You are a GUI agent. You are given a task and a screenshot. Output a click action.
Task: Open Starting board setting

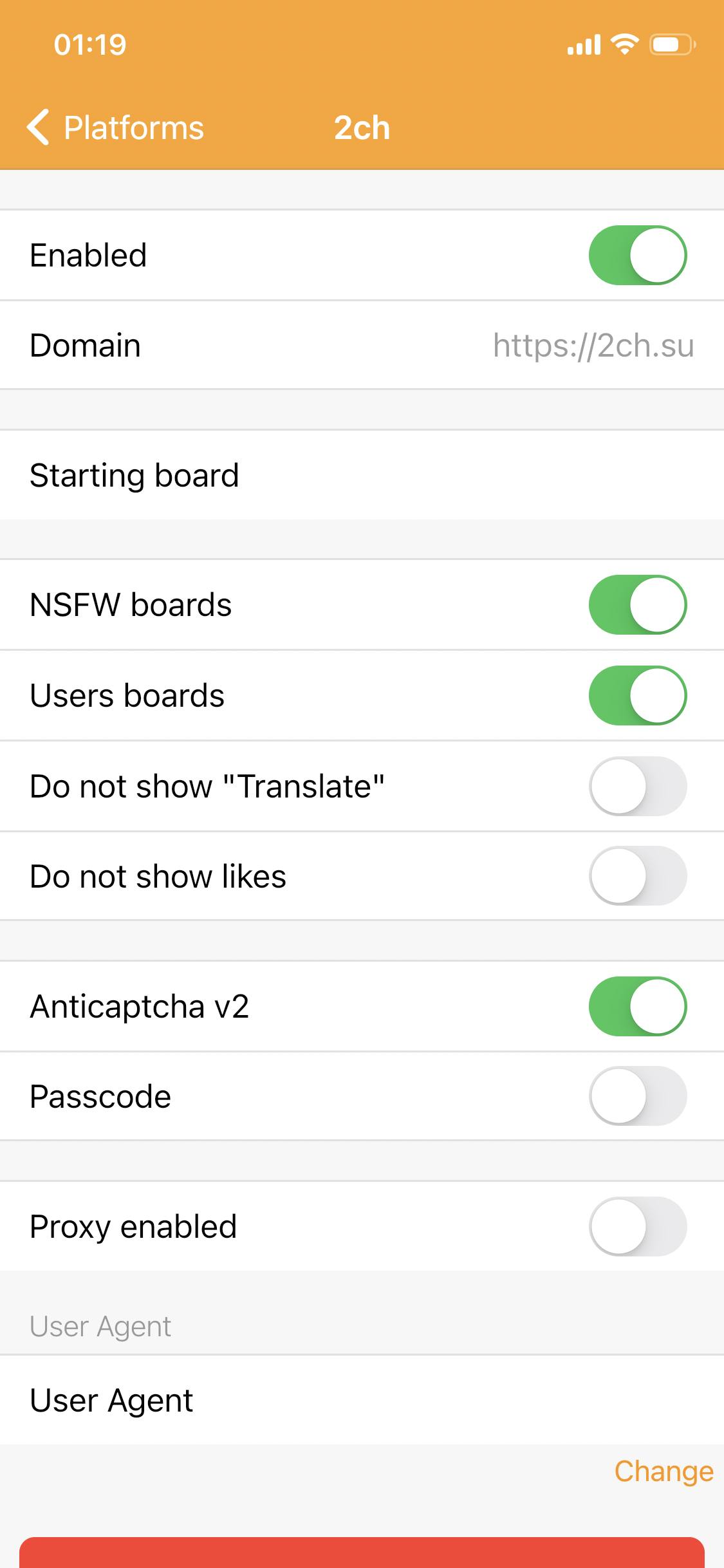[362, 475]
